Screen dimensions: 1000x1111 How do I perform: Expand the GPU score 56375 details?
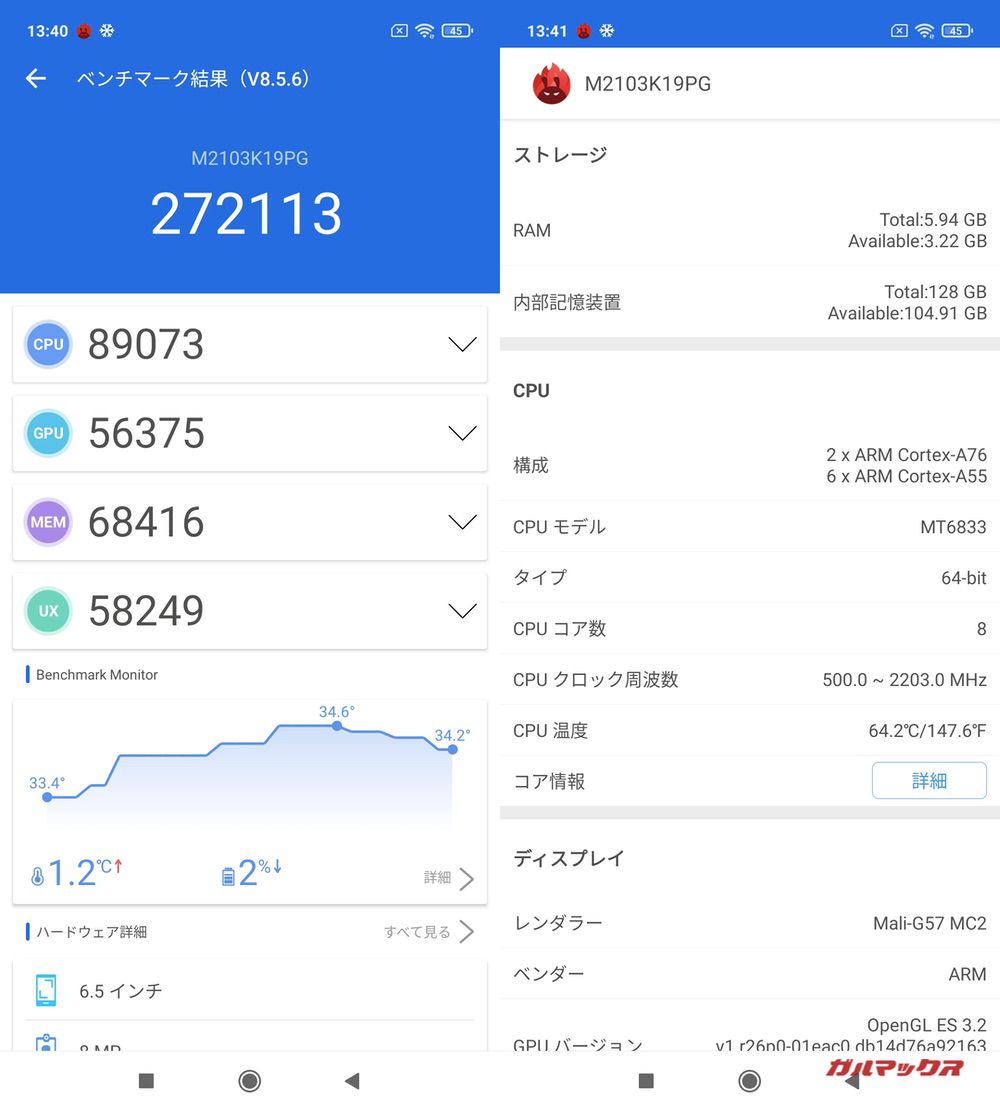[x=462, y=433]
